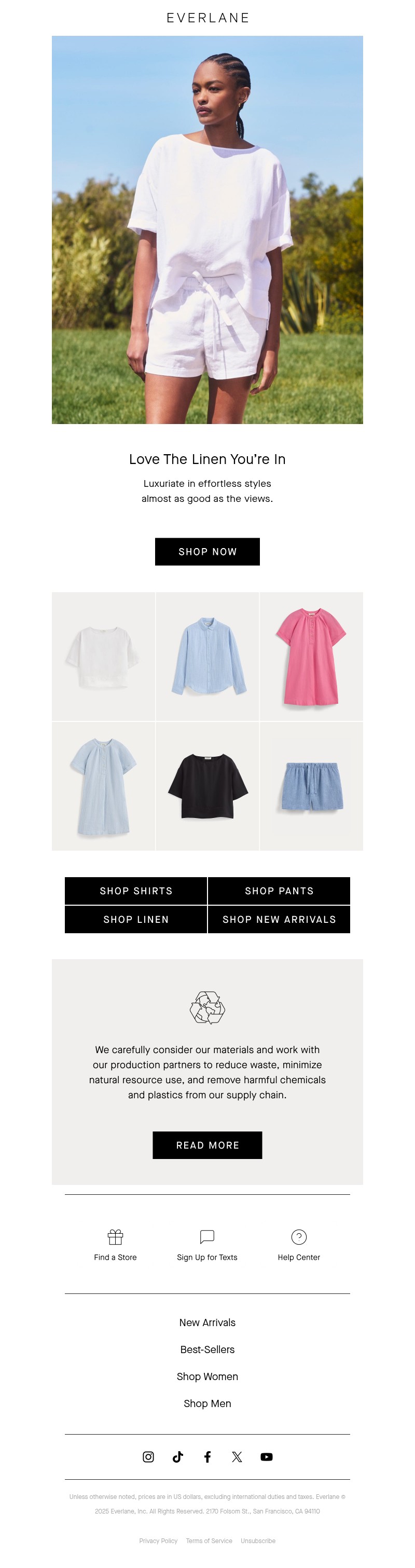Open Everlane's YouTube channel
This screenshot has height=1568, width=415.
pyautogui.click(x=267, y=1456)
